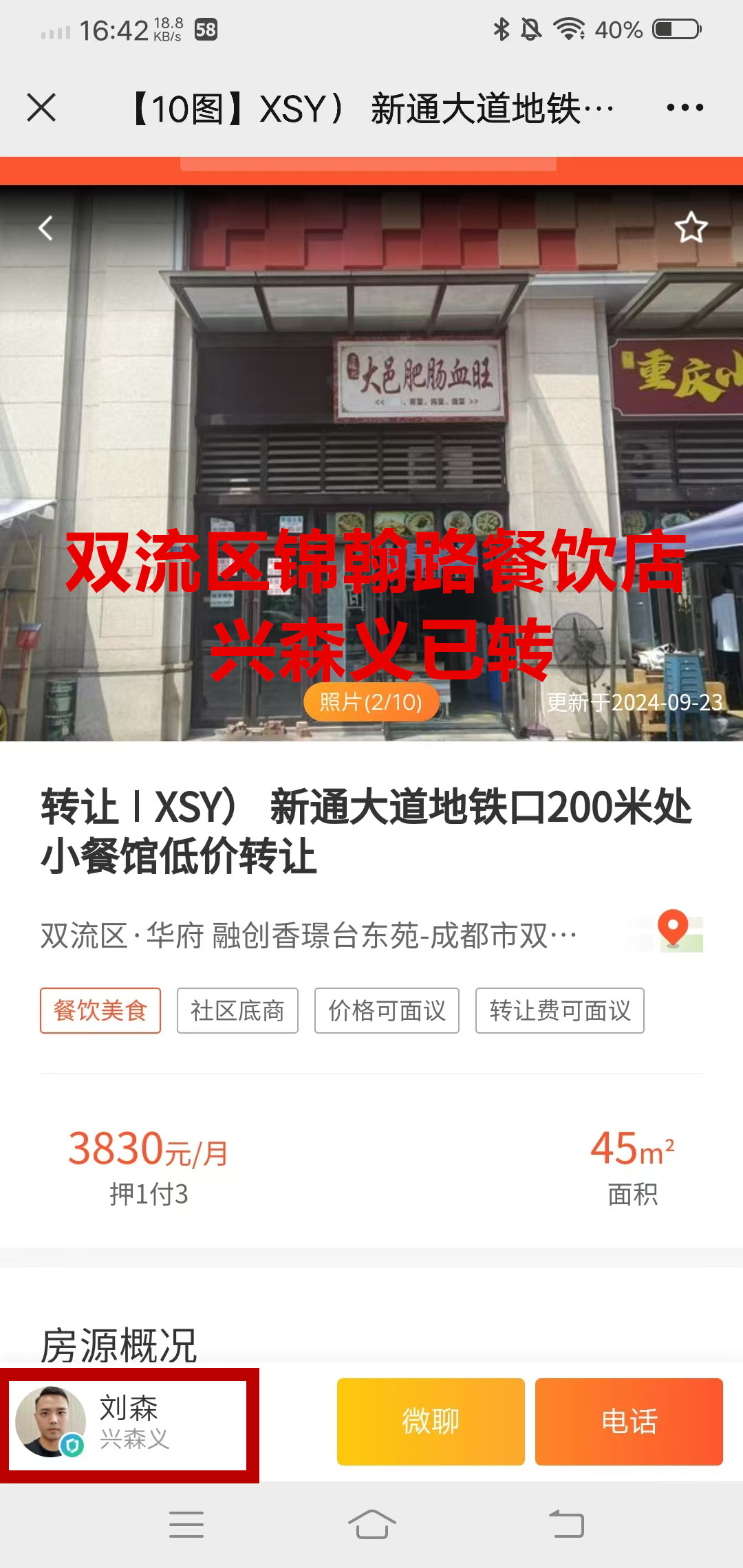
Task: Open the shop photo gallery
Action: point(371,702)
